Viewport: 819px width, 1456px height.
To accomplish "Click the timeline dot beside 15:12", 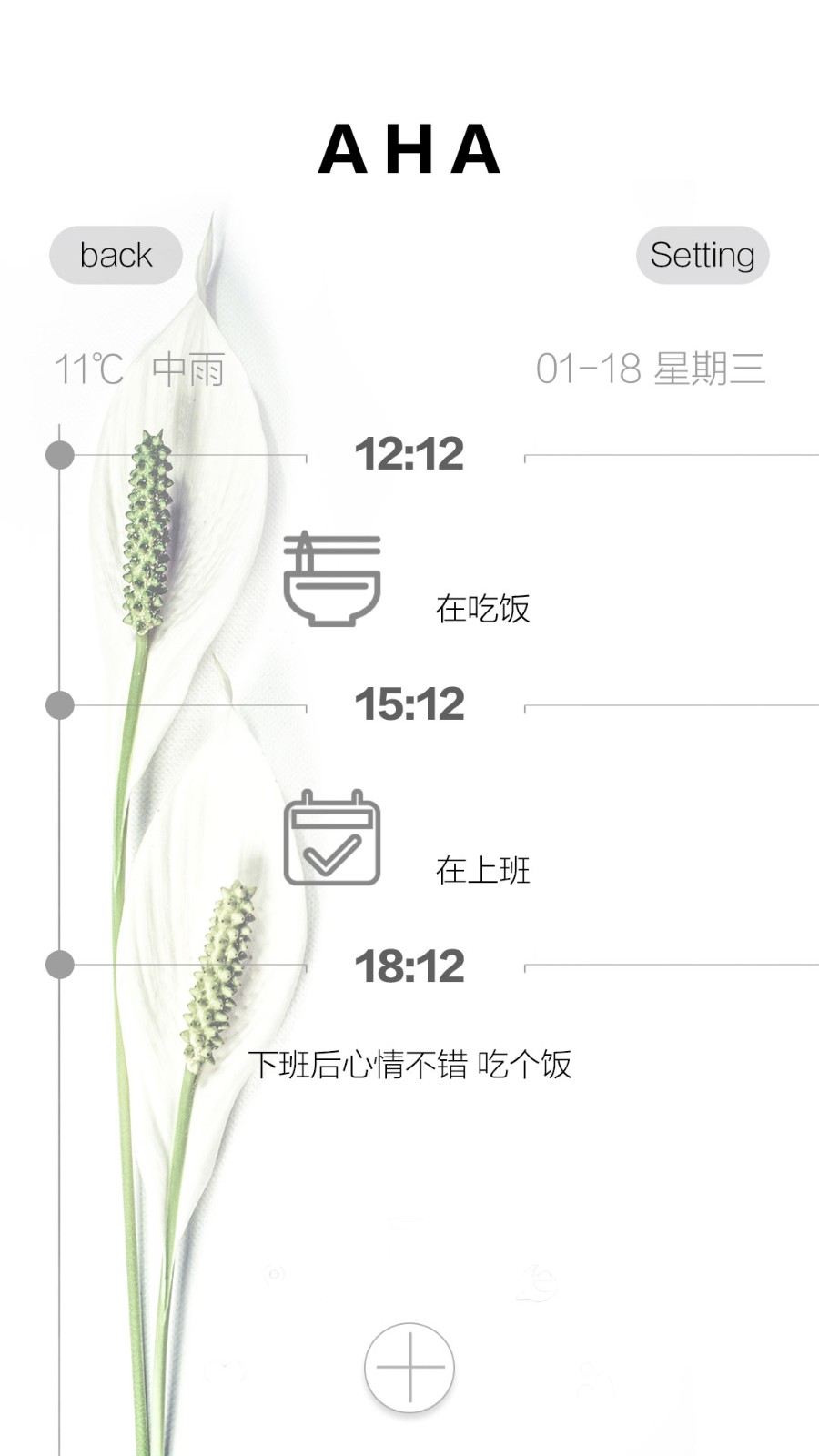I will tap(62, 703).
